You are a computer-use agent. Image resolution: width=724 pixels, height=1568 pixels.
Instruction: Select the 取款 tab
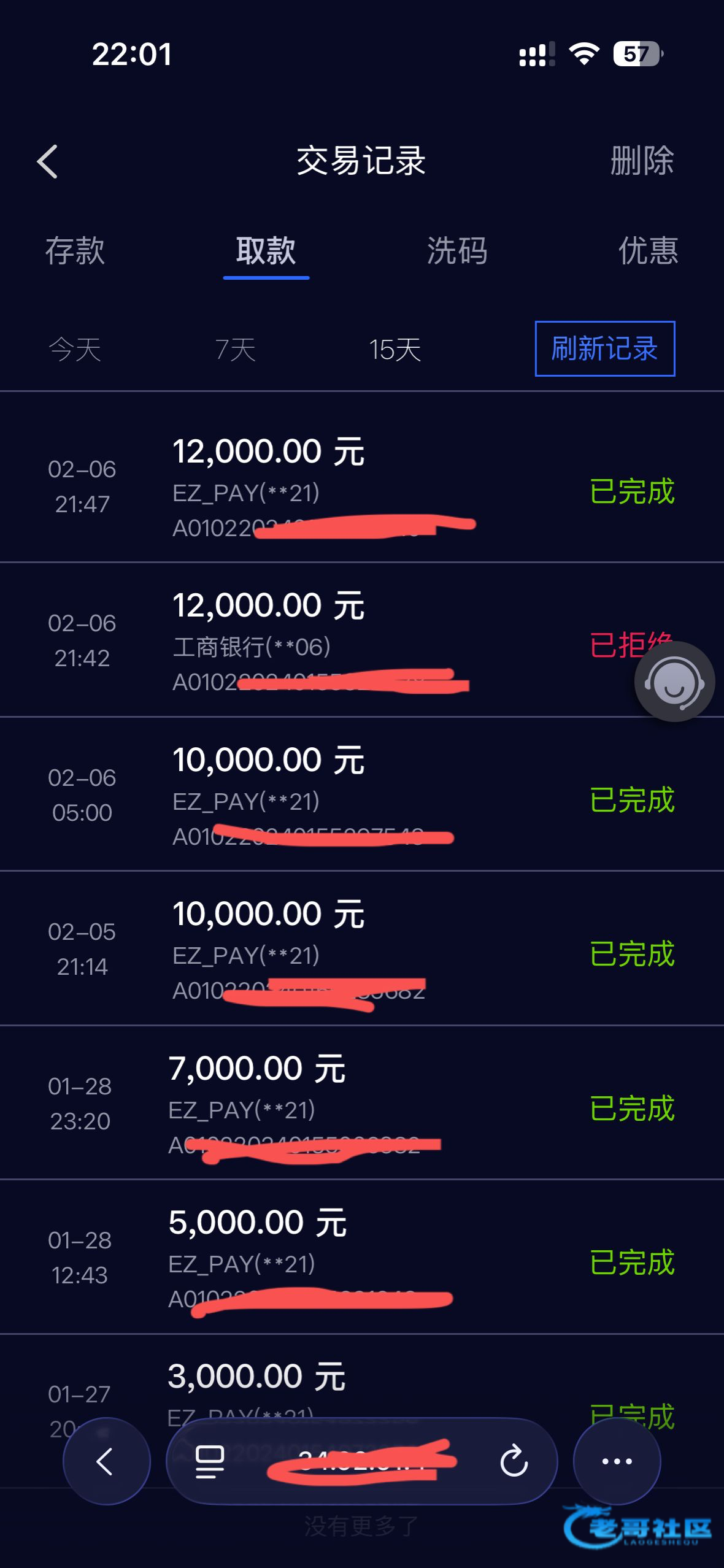coord(266,251)
